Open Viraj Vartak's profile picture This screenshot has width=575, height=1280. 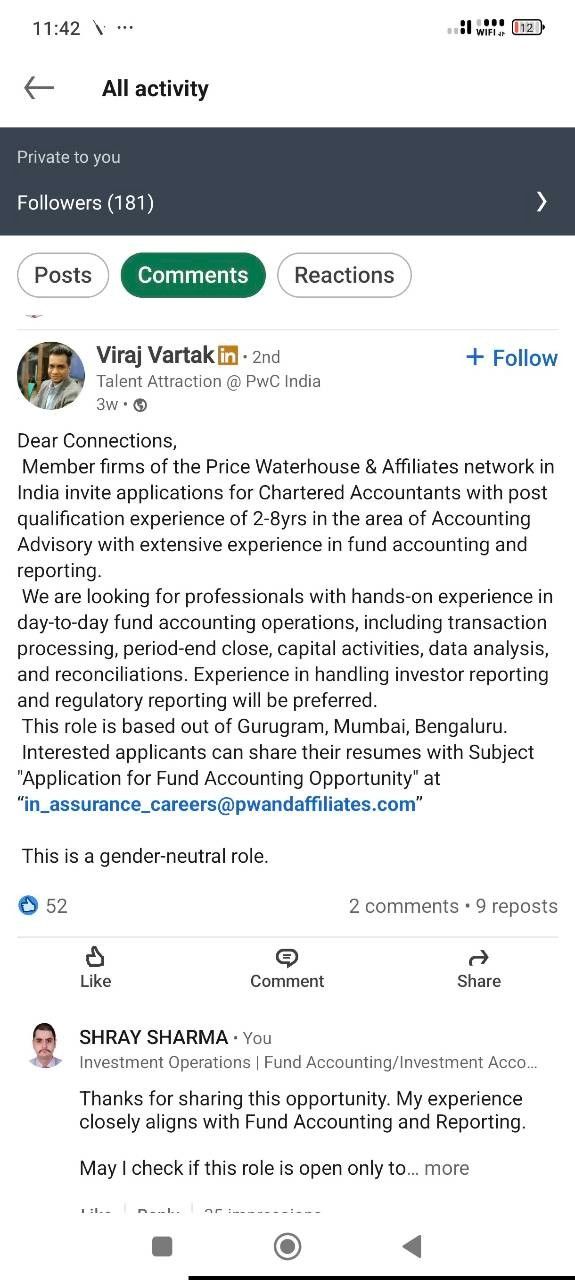(x=51, y=376)
